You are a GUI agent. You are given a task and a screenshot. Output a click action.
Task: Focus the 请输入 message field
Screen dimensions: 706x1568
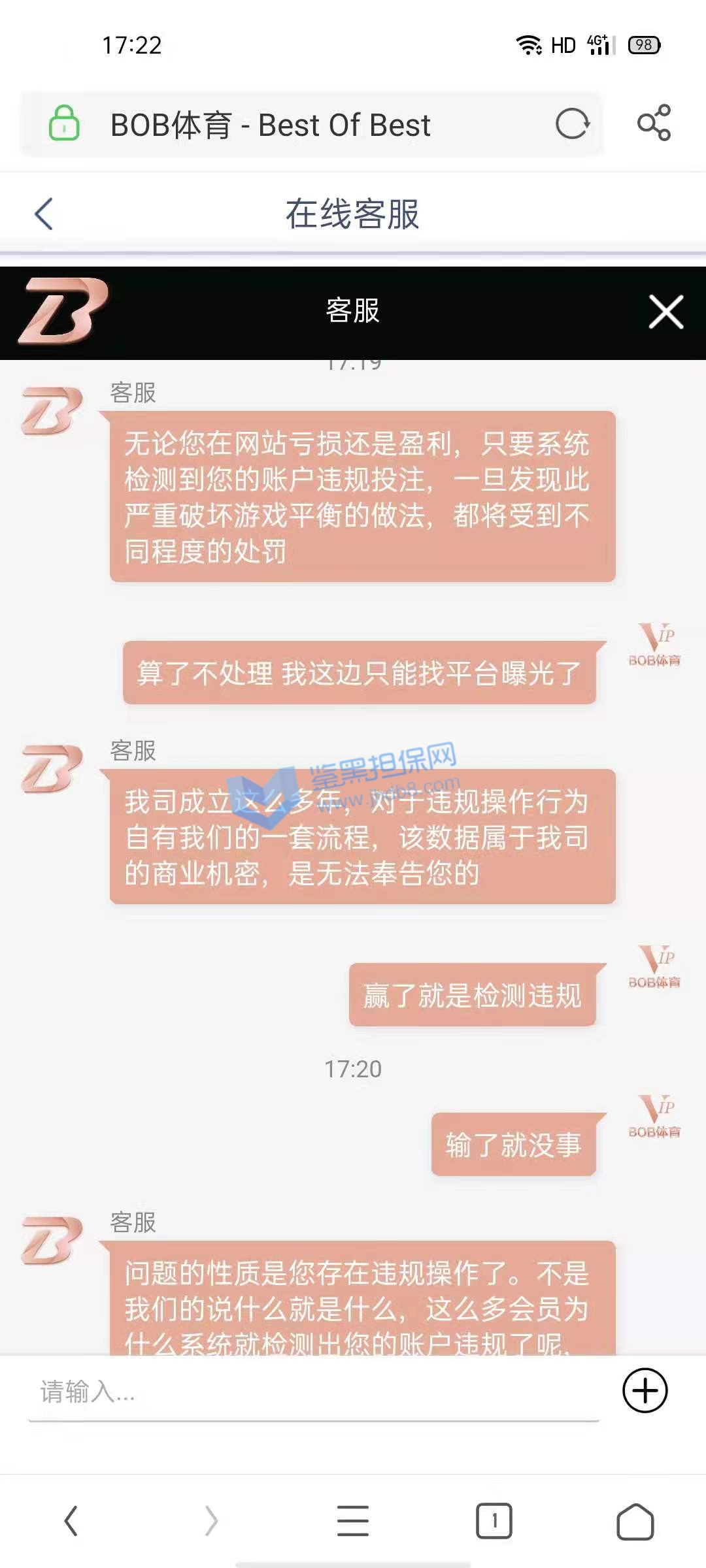tap(314, 1392)
